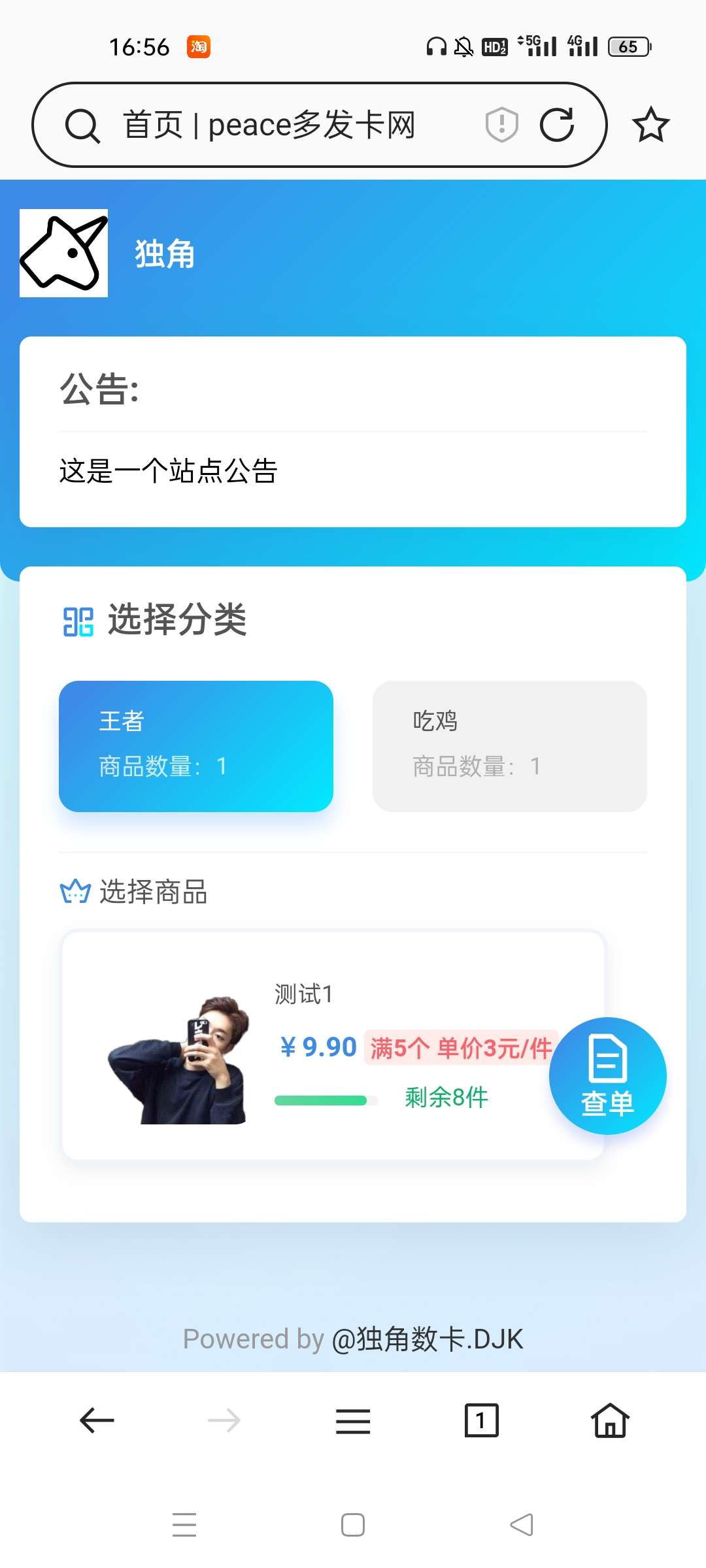
Task: Open the recent apps button at screen bottom
Action: (x=185, y=1524)
